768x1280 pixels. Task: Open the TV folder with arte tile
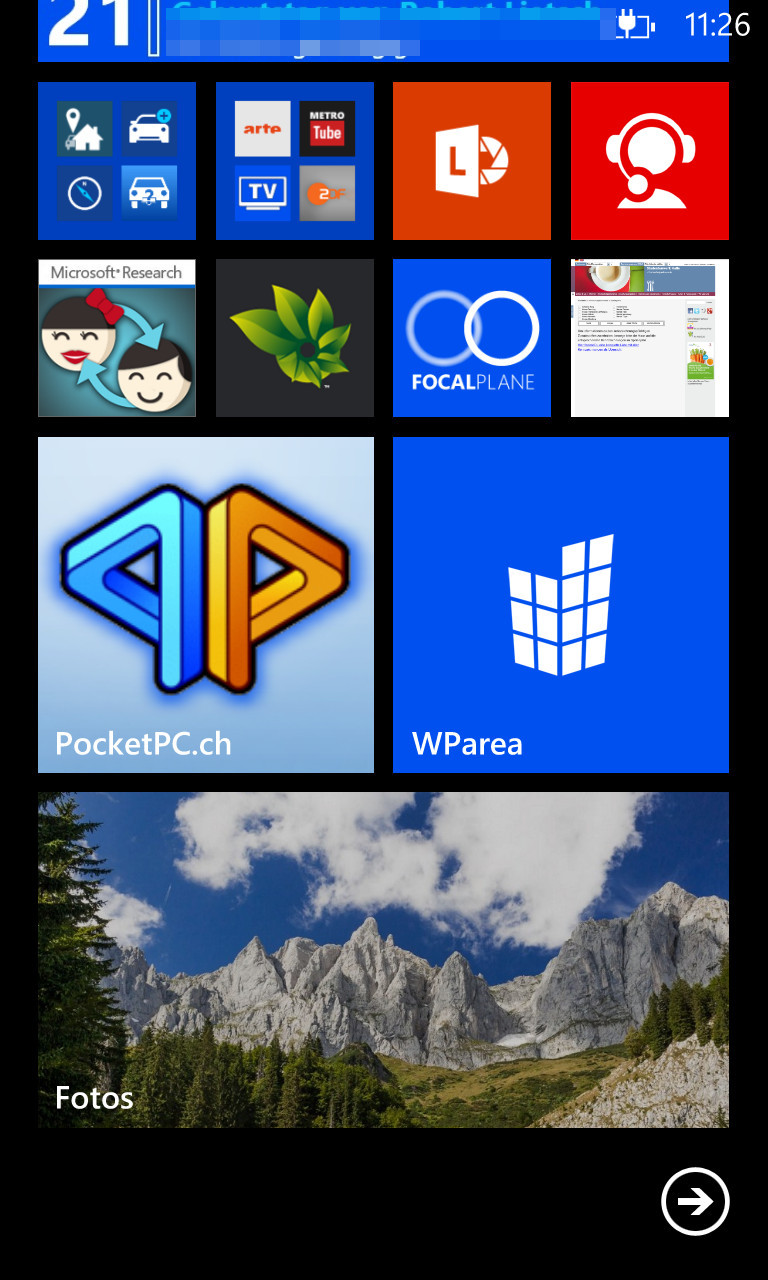click(295, 161)
